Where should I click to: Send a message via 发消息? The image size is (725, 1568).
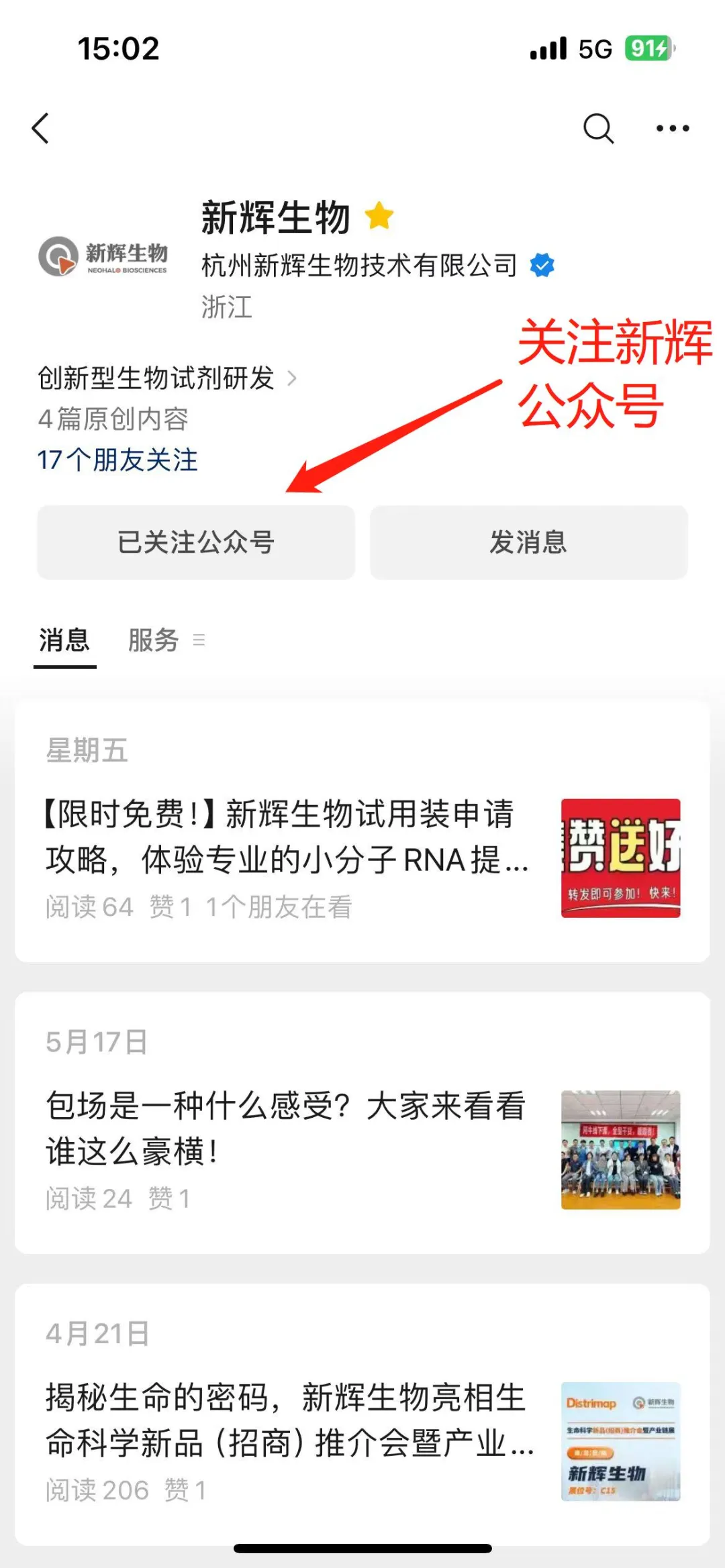tap(528, 542)
